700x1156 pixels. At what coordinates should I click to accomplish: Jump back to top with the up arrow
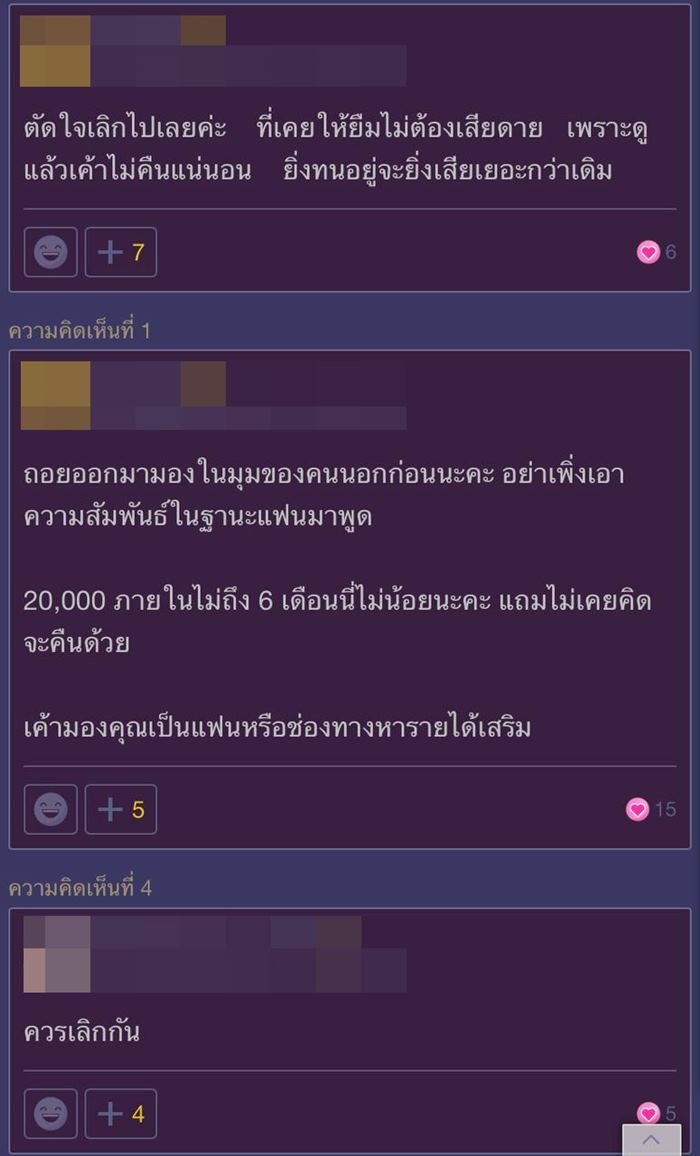point(651,1139)
